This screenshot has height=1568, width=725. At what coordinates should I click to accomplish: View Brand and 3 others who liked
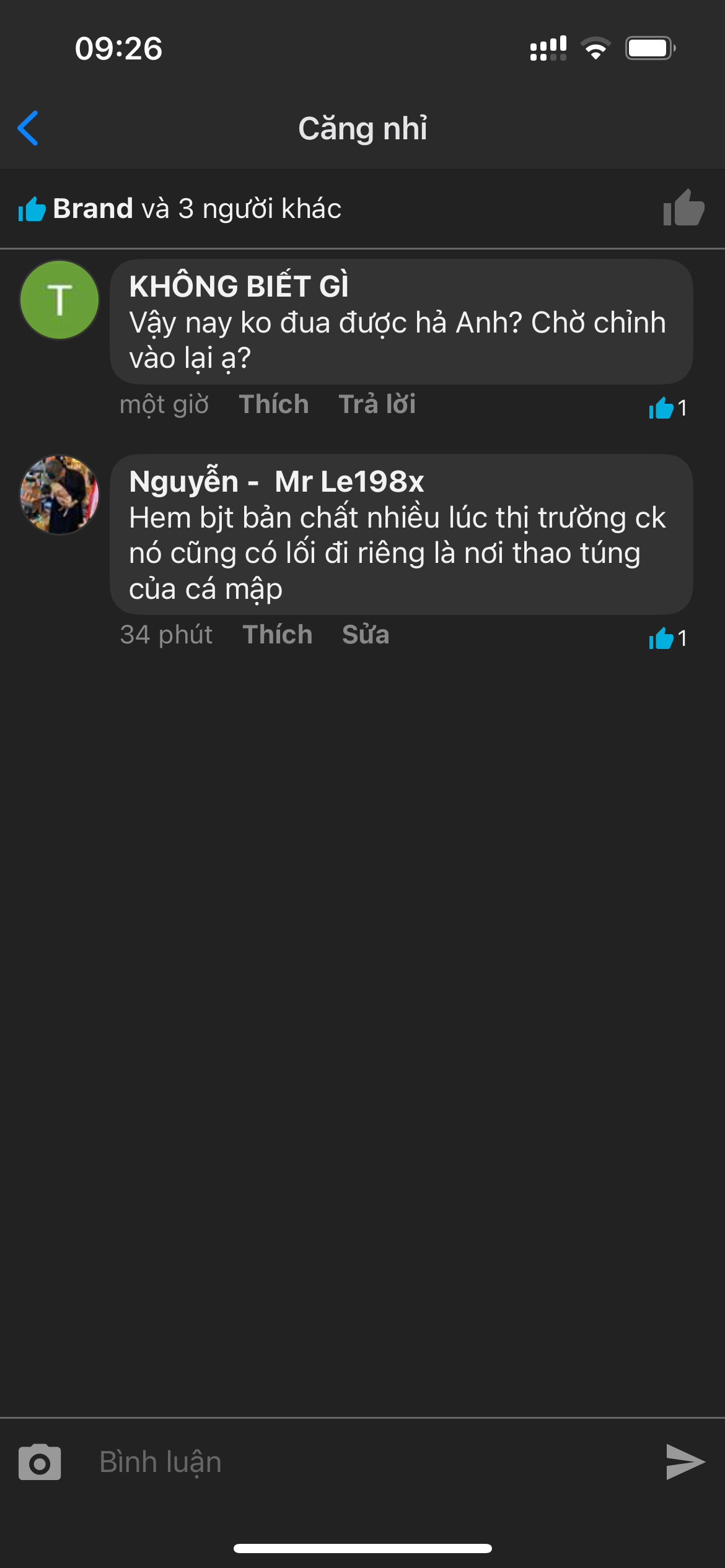(x=197, y=209)
